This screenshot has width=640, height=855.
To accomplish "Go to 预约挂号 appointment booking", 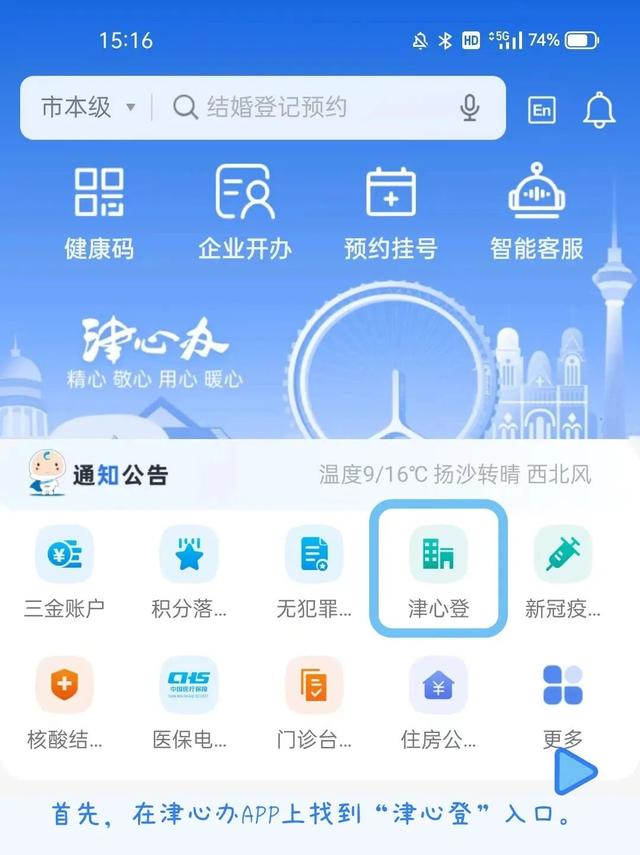I will [390, 213].
